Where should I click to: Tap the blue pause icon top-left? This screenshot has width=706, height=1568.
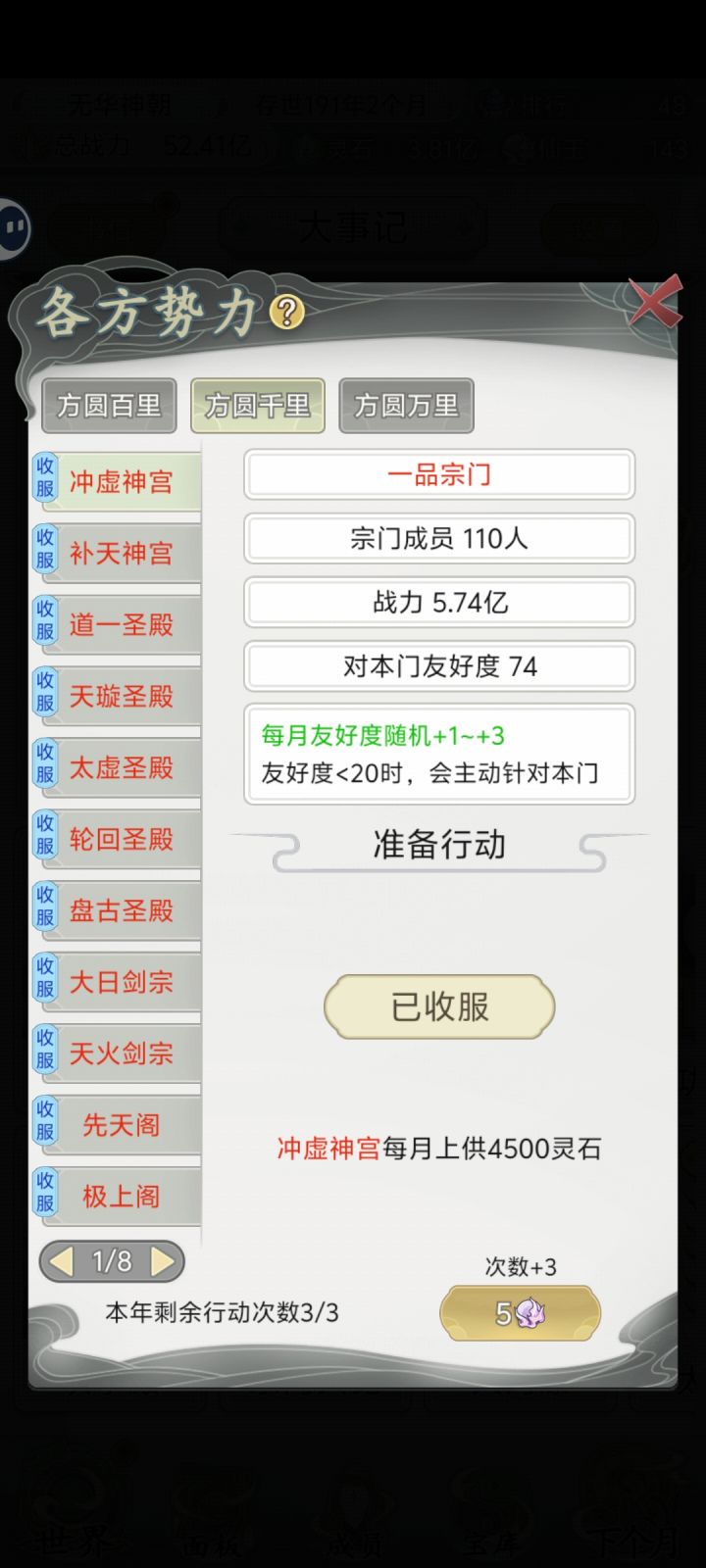click(x=15, y=227)
